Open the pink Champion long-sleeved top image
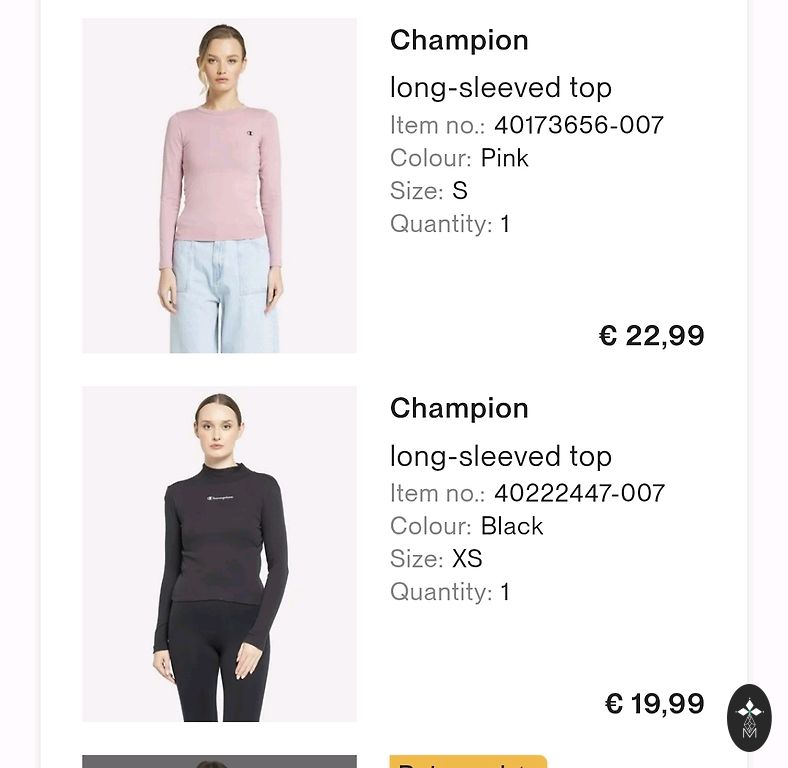Screen dimensions: 788x768 [219, 185]
